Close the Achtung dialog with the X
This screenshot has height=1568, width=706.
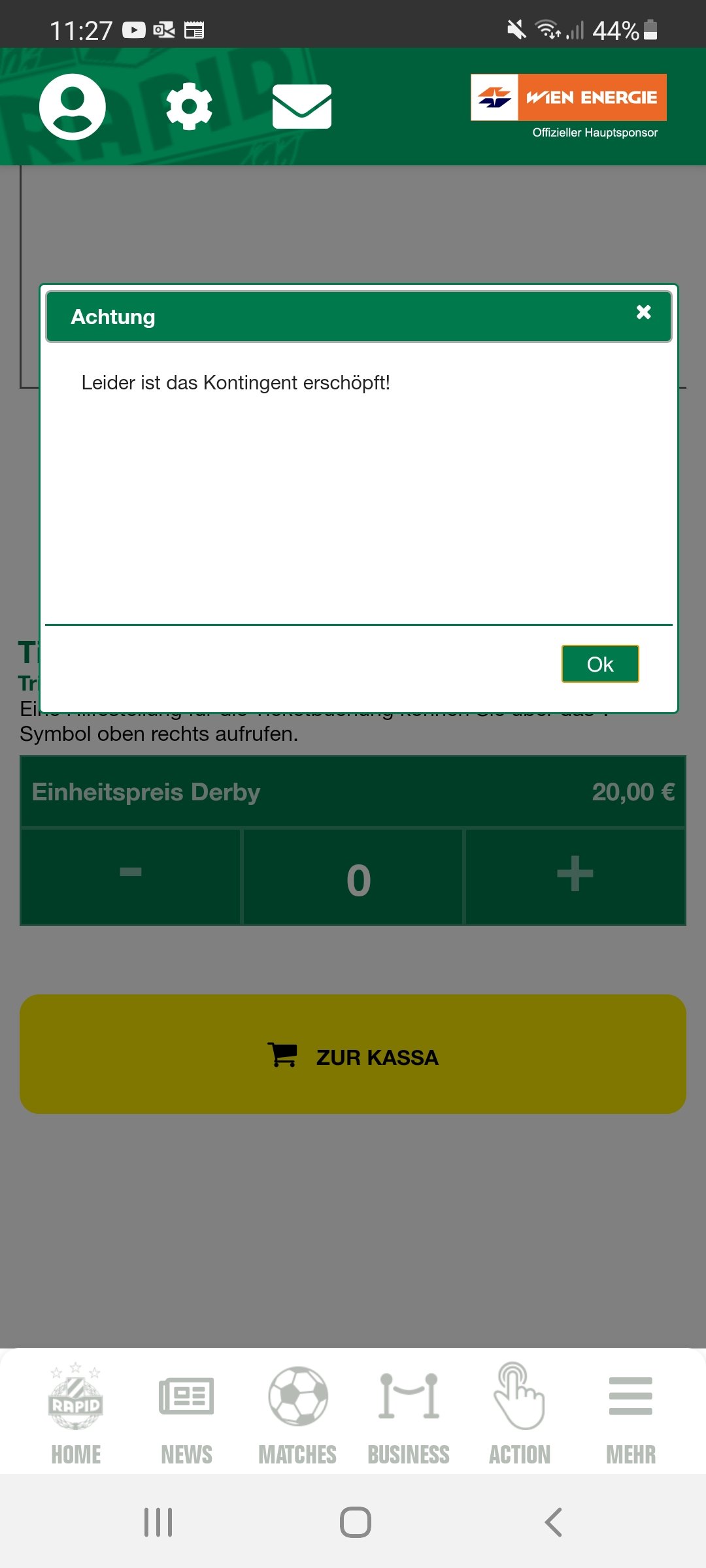point(643,312)
